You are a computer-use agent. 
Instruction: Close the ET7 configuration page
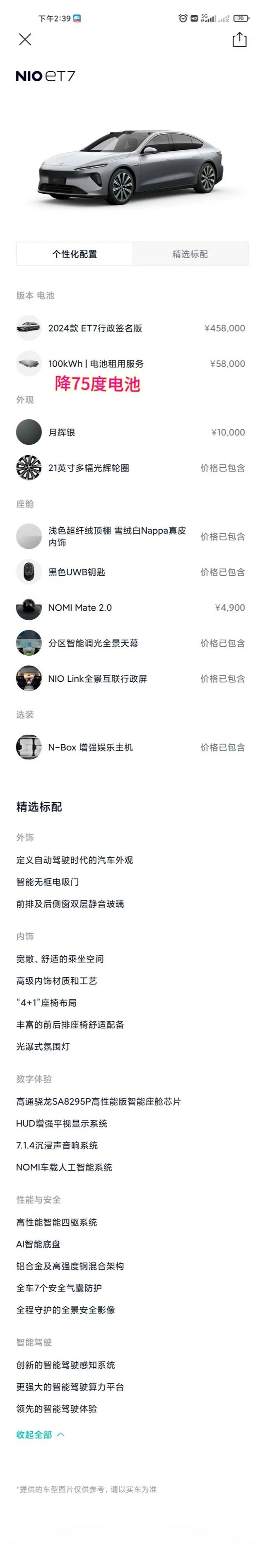pos(25,40)
